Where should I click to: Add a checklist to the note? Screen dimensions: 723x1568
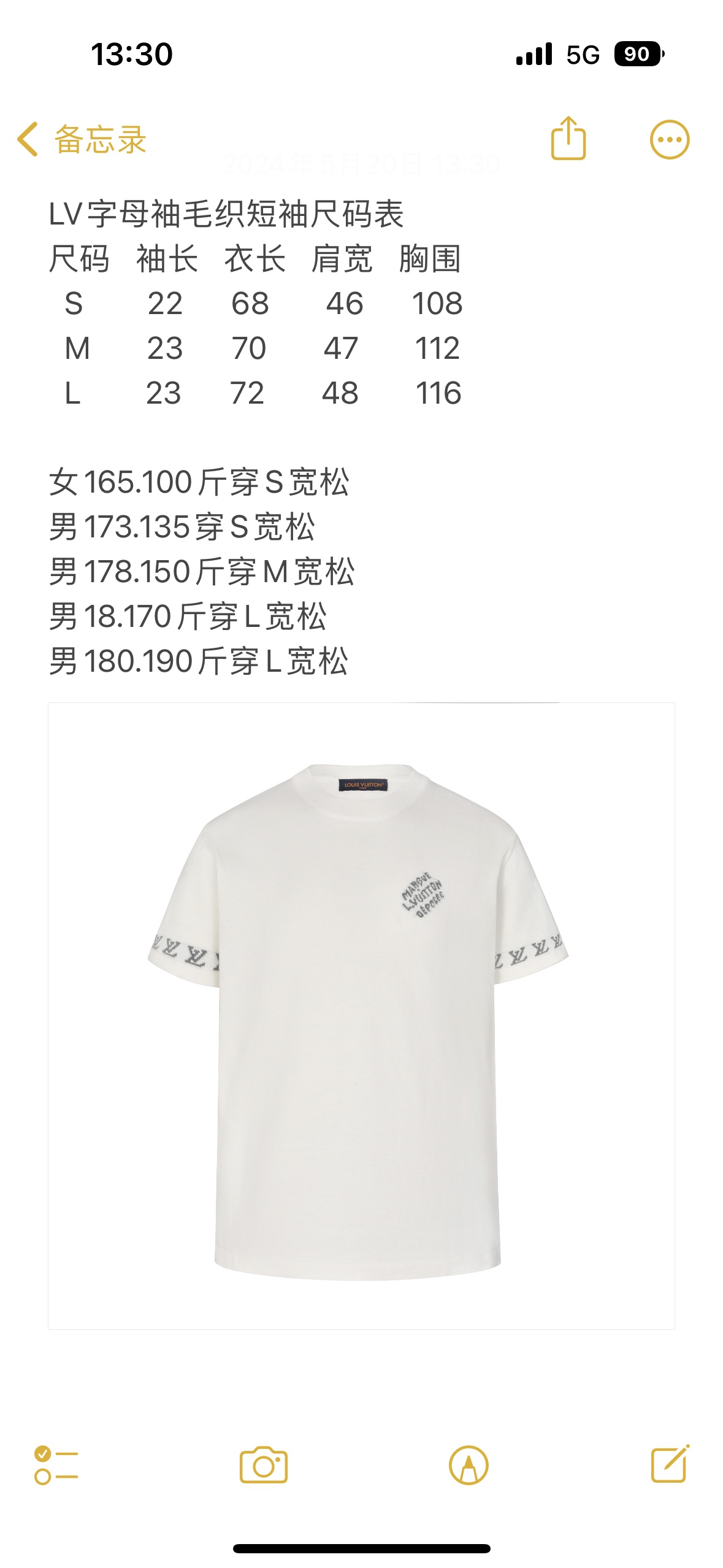56,1465
